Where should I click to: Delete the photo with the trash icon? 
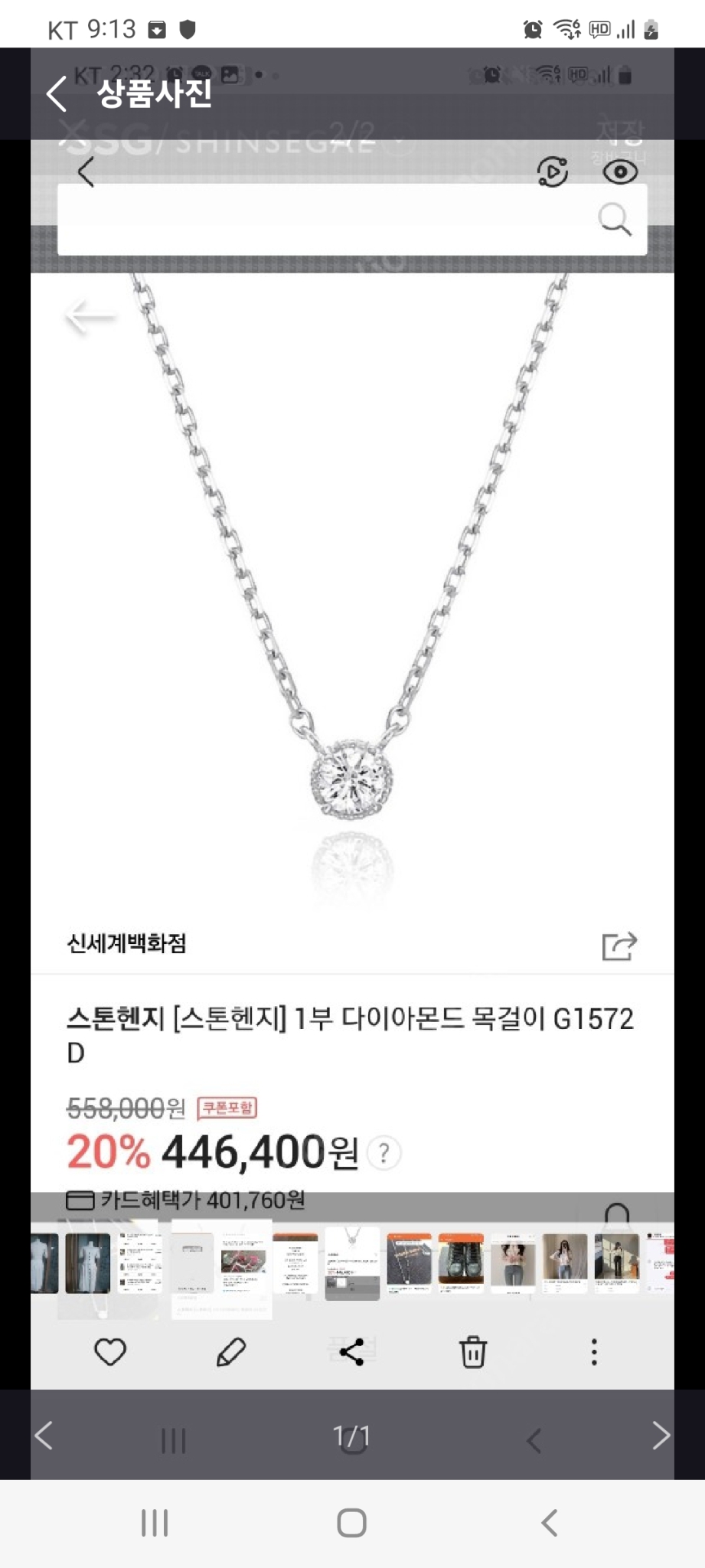[x=472, y=1352]
